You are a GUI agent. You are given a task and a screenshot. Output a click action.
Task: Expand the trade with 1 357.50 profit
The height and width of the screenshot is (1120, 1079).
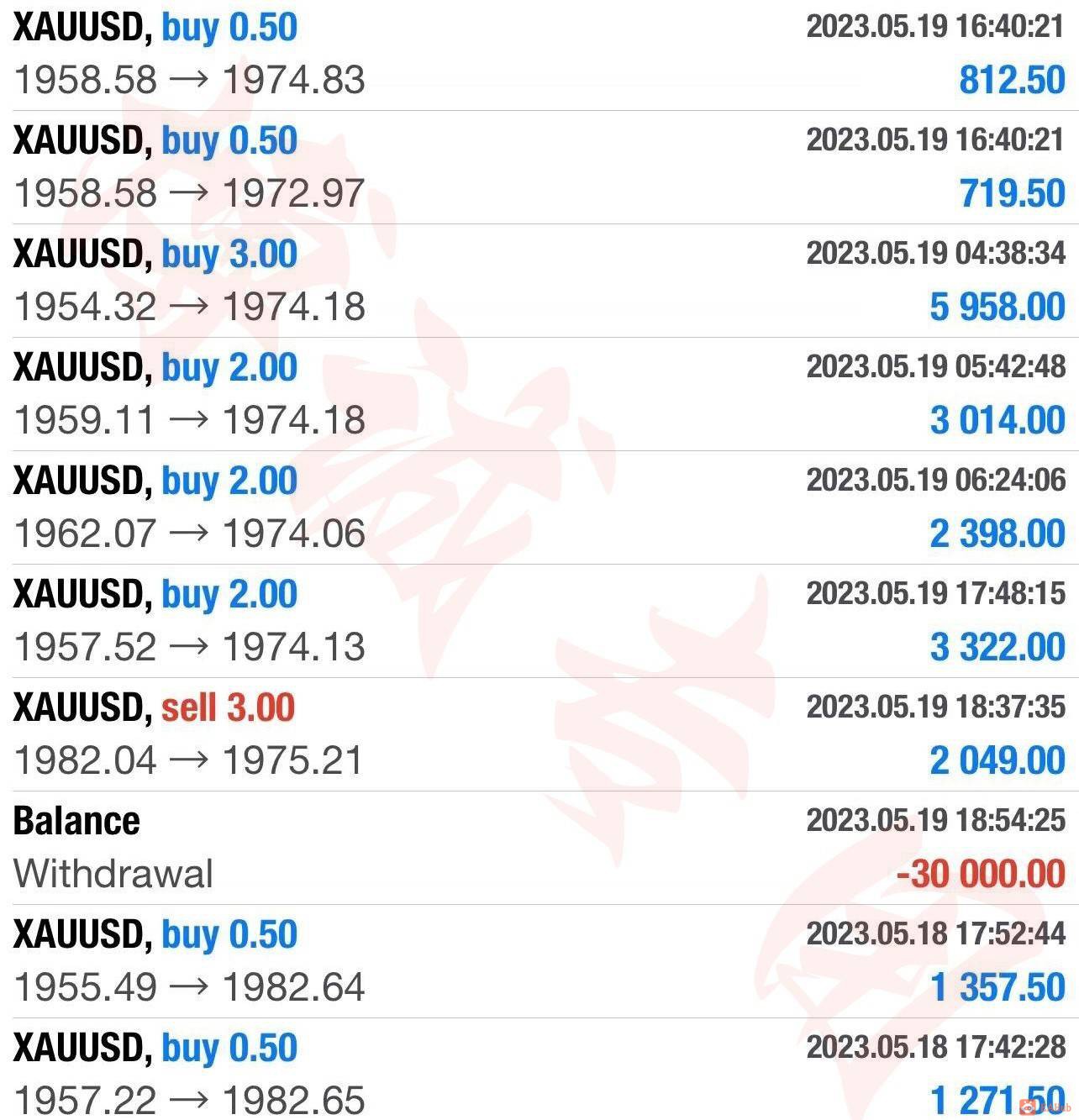pyautogui.click(x=538, y=961)
